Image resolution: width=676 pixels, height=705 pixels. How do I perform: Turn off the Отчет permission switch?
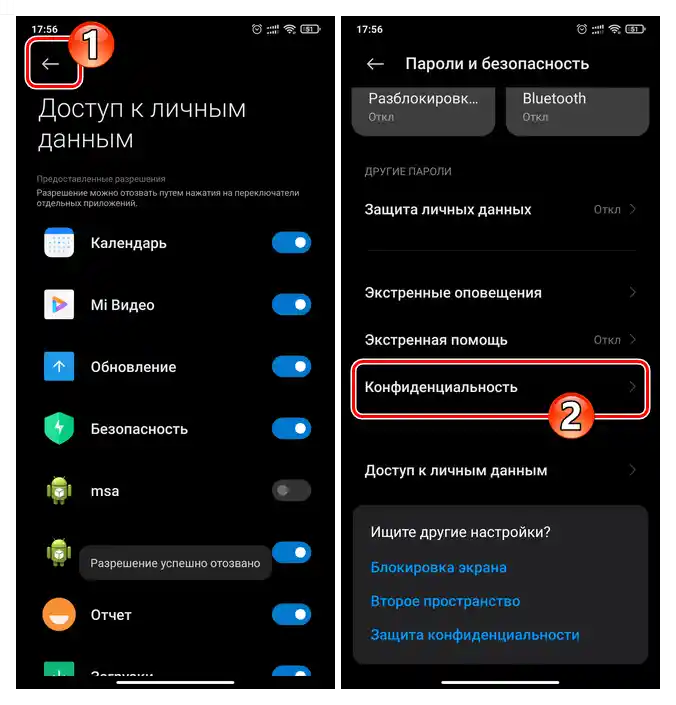tap(291, 615)
